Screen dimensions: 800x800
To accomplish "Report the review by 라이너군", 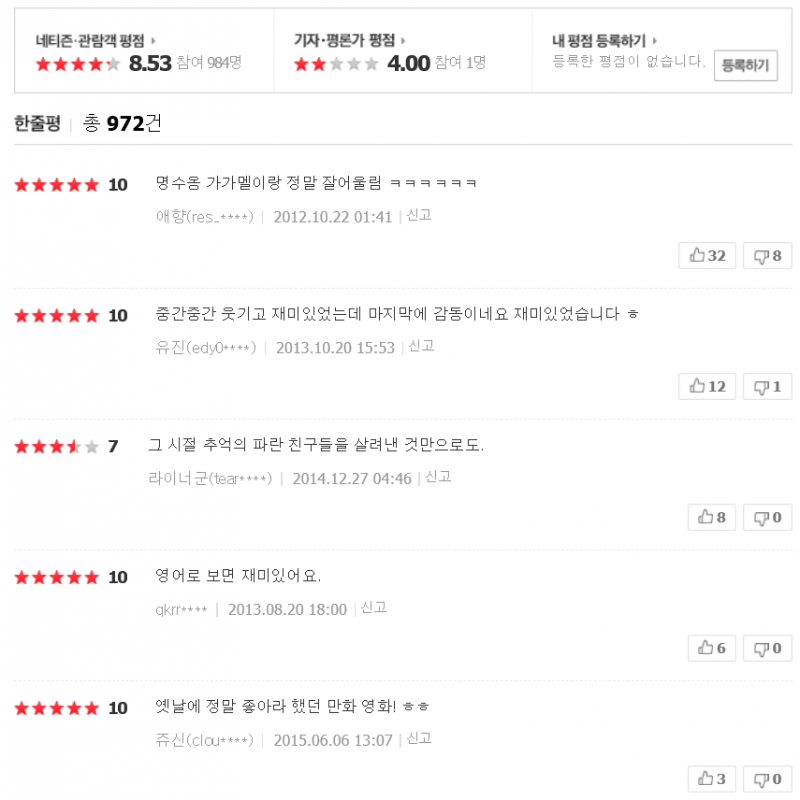I will coord(438,477).
